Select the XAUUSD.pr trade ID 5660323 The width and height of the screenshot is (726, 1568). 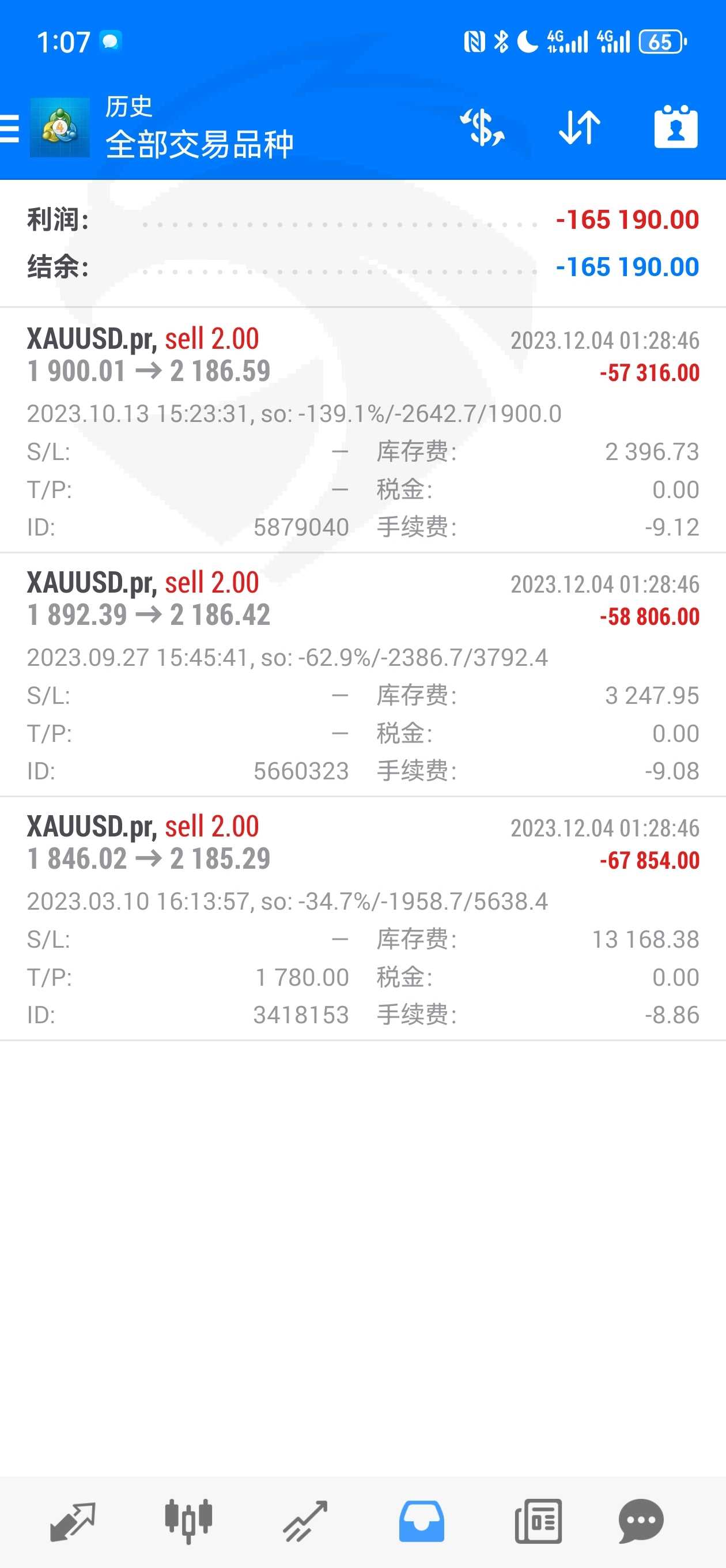362,675
